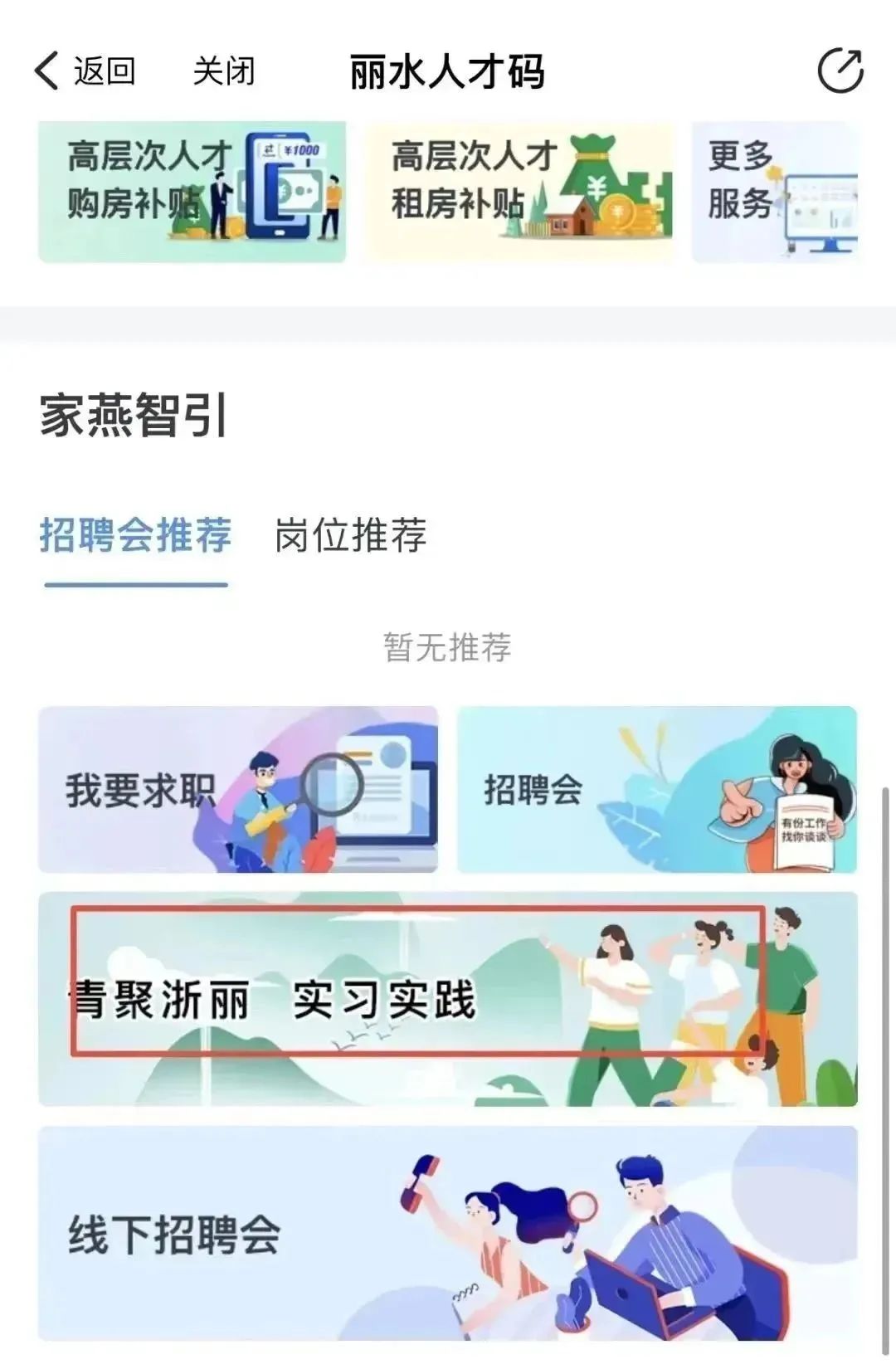
Task: Switch to 岗位推荐 tab
Action: click(350, 535)
